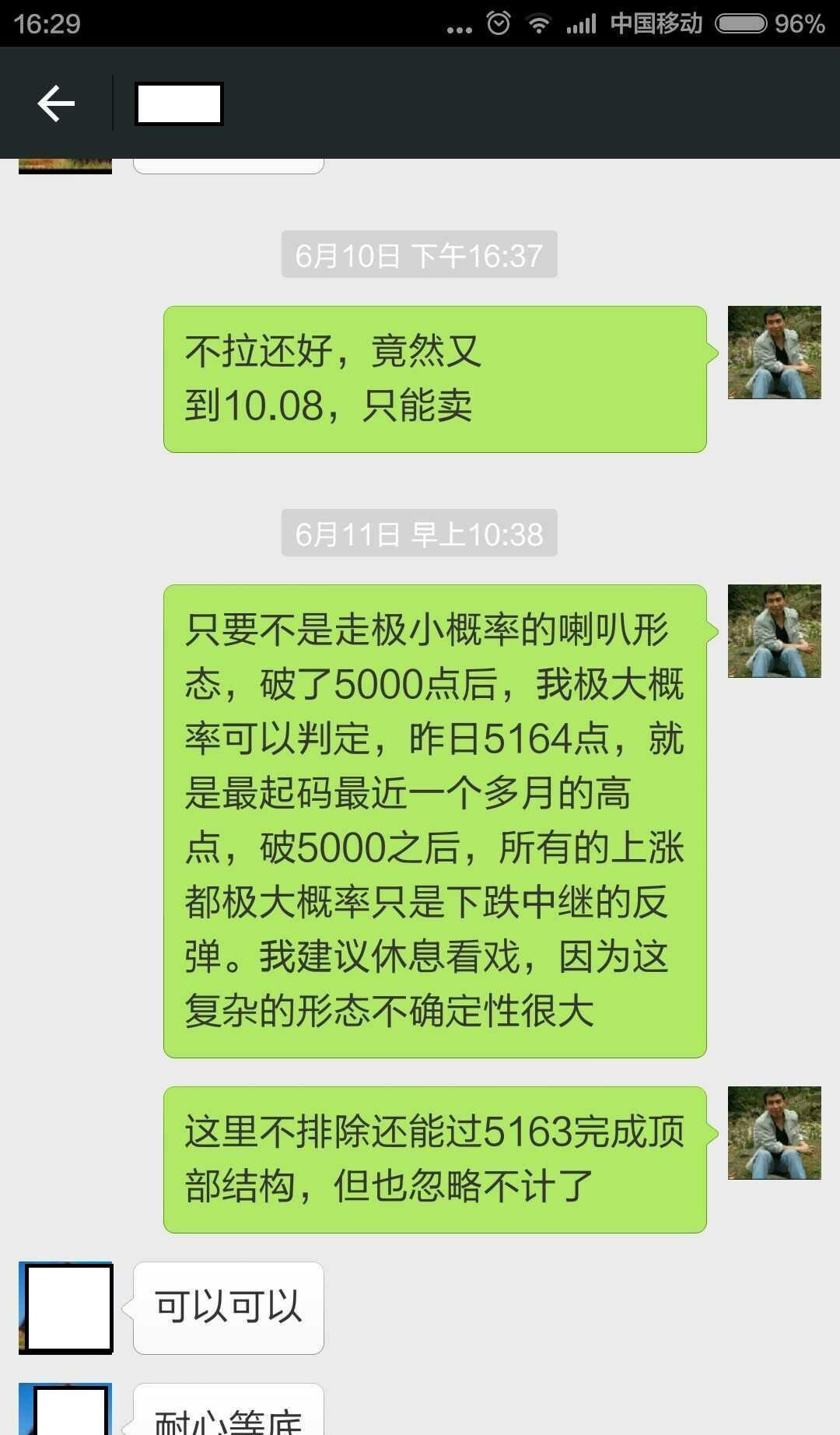Open the Wi-Fi status icon

point(540,23)
